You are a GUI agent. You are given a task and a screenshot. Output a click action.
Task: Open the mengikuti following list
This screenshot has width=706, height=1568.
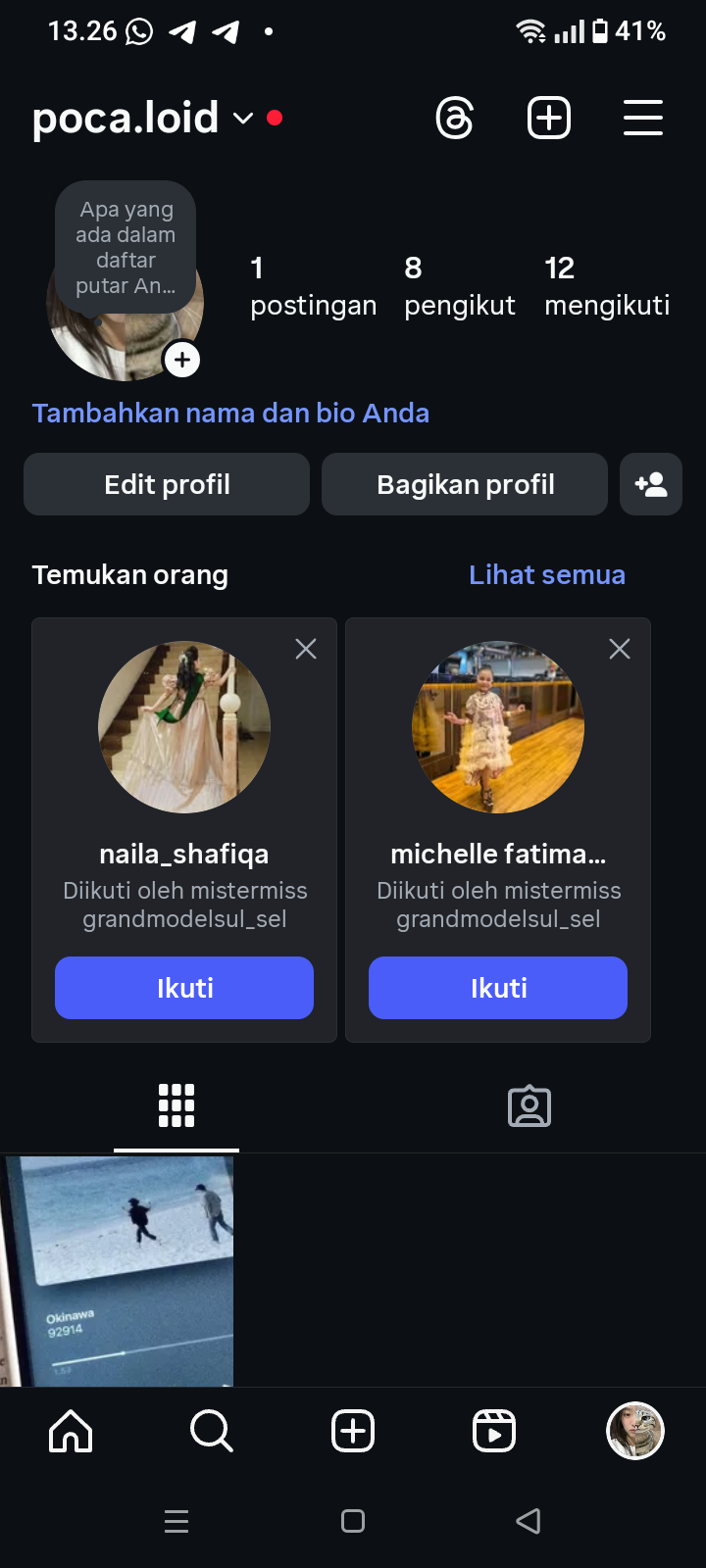(606, 286)
